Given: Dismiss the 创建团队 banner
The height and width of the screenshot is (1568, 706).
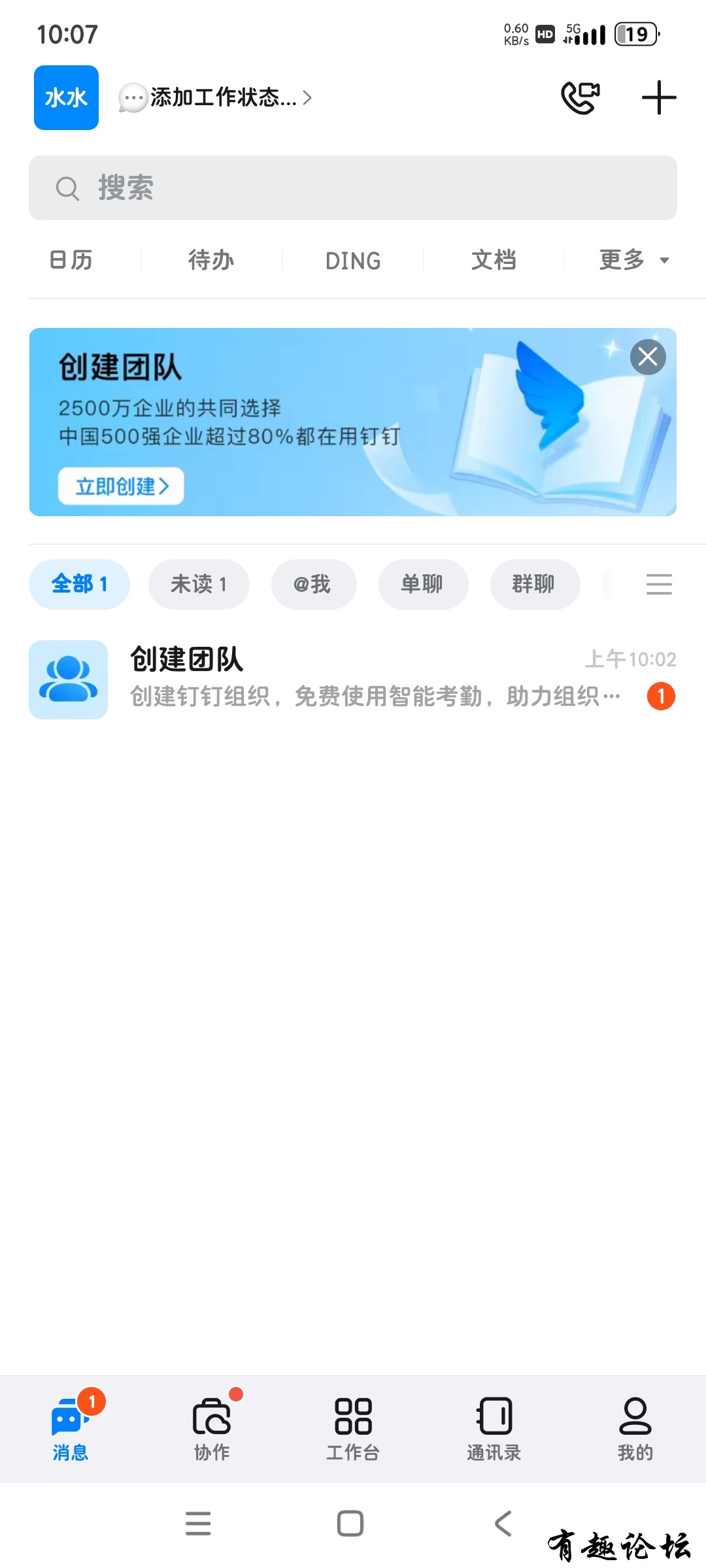Looking at the screenshot, I should pos(647,357).
